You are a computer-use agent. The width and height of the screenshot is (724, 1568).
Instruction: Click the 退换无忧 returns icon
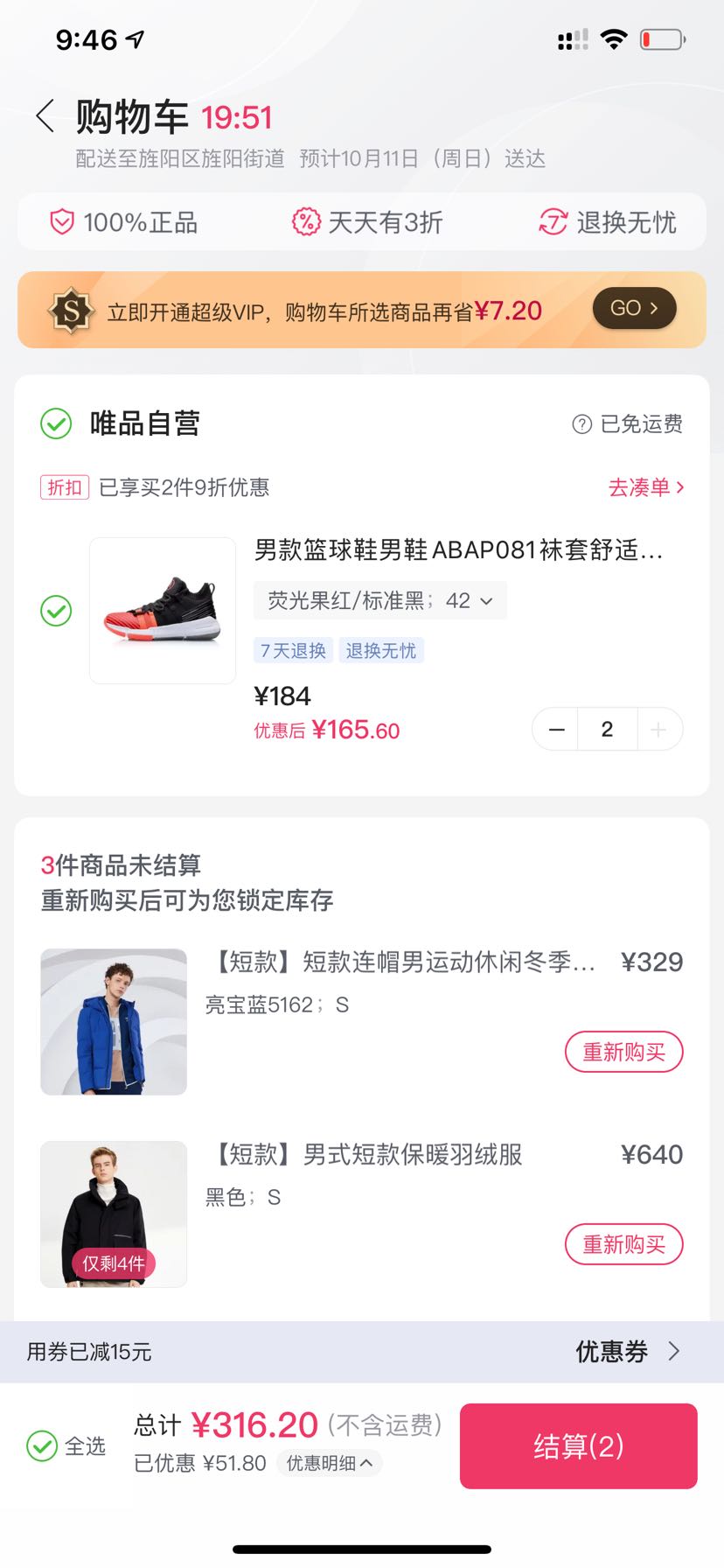[552, 222]
